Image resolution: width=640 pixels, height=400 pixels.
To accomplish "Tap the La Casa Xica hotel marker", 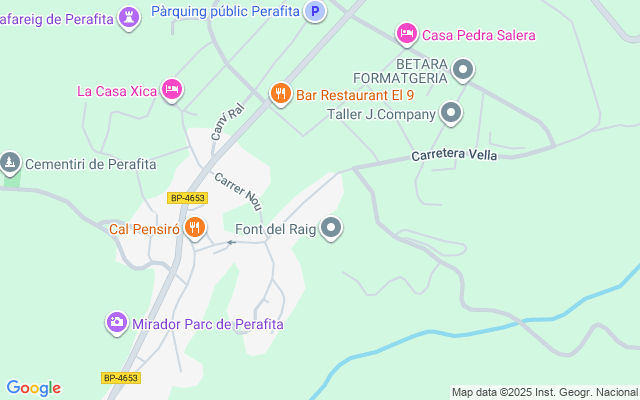I will point(173,90).
